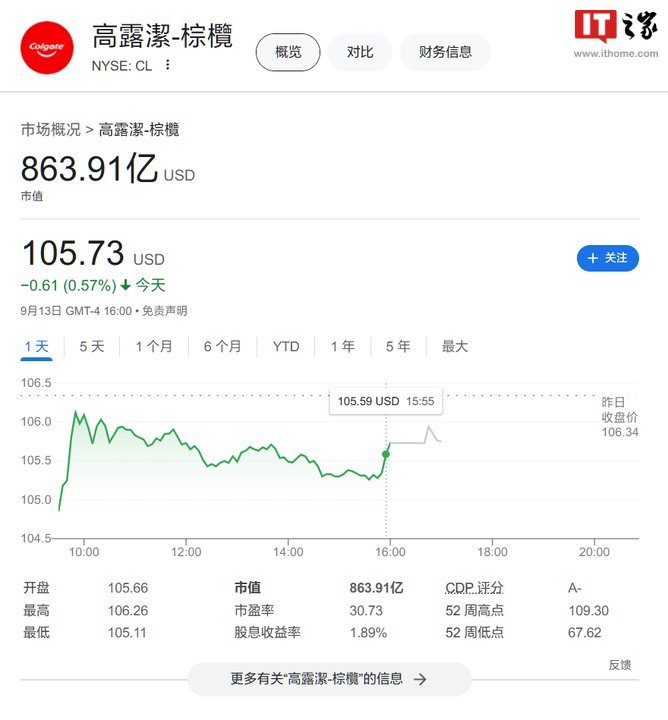The image size is (668, 720).
Task: Select the 概览 tab
Action: click(288, 52)
